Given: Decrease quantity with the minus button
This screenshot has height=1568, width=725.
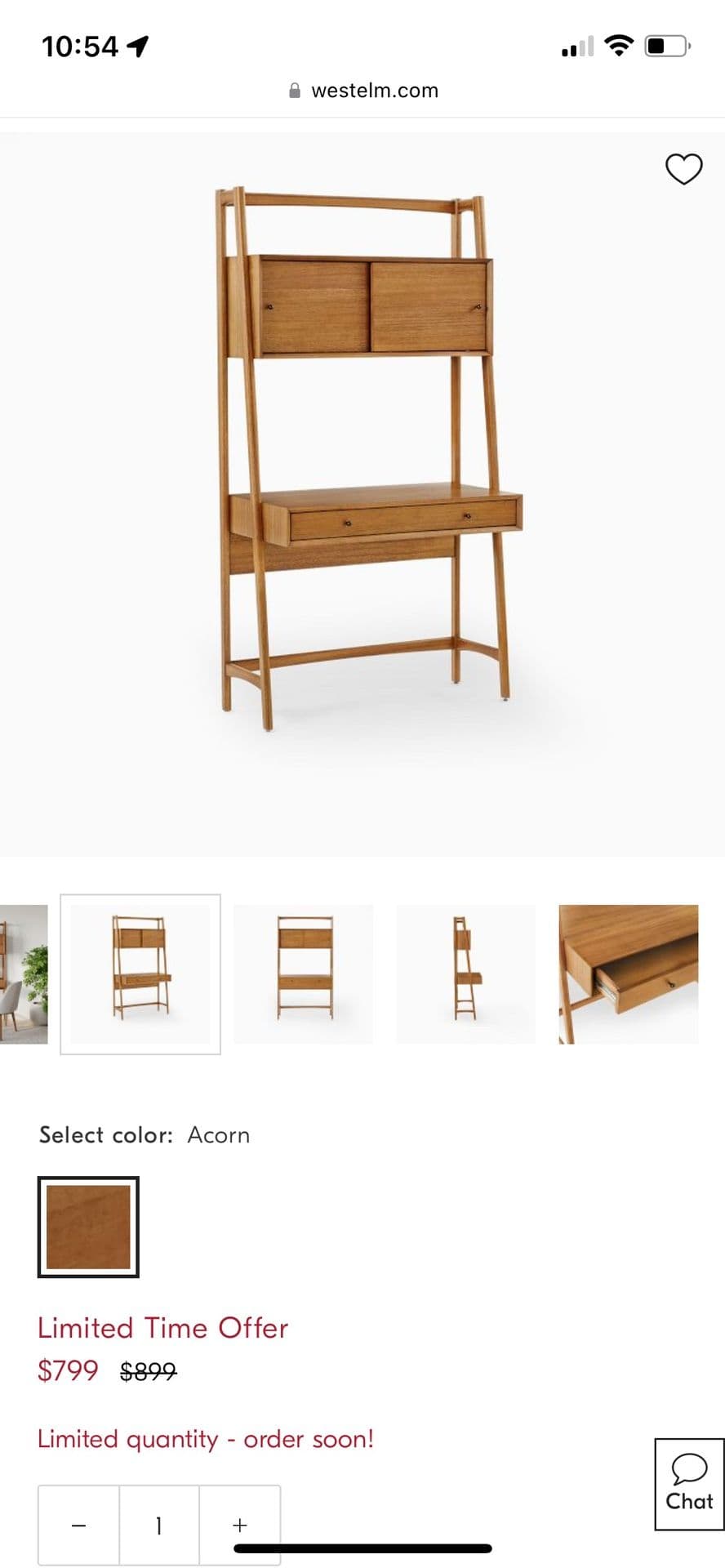Looking at the screenshot, I should 79,1525.
